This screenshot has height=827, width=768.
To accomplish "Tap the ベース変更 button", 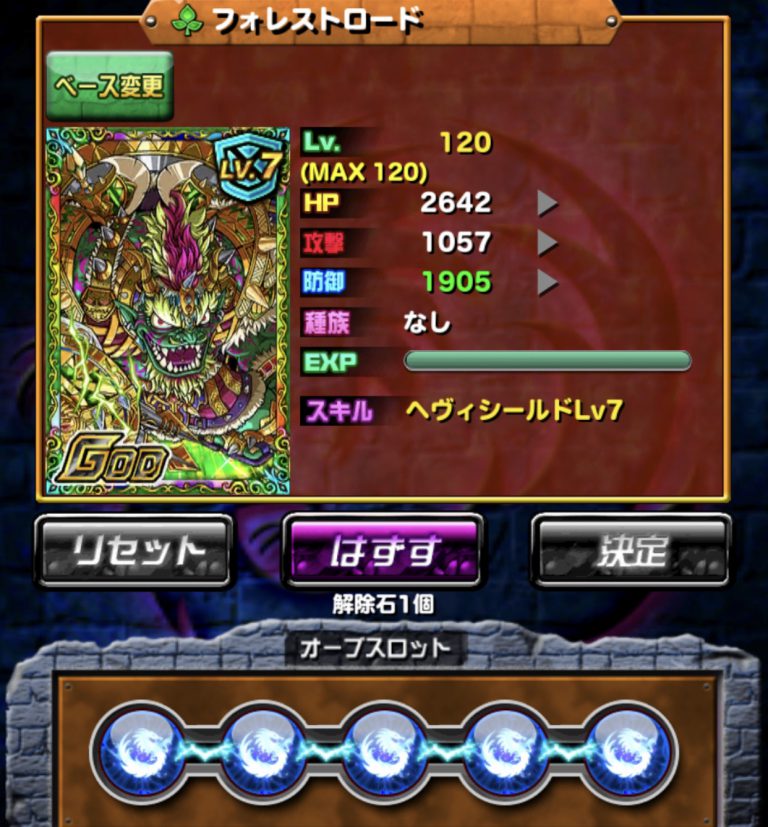I will point(109,86).
